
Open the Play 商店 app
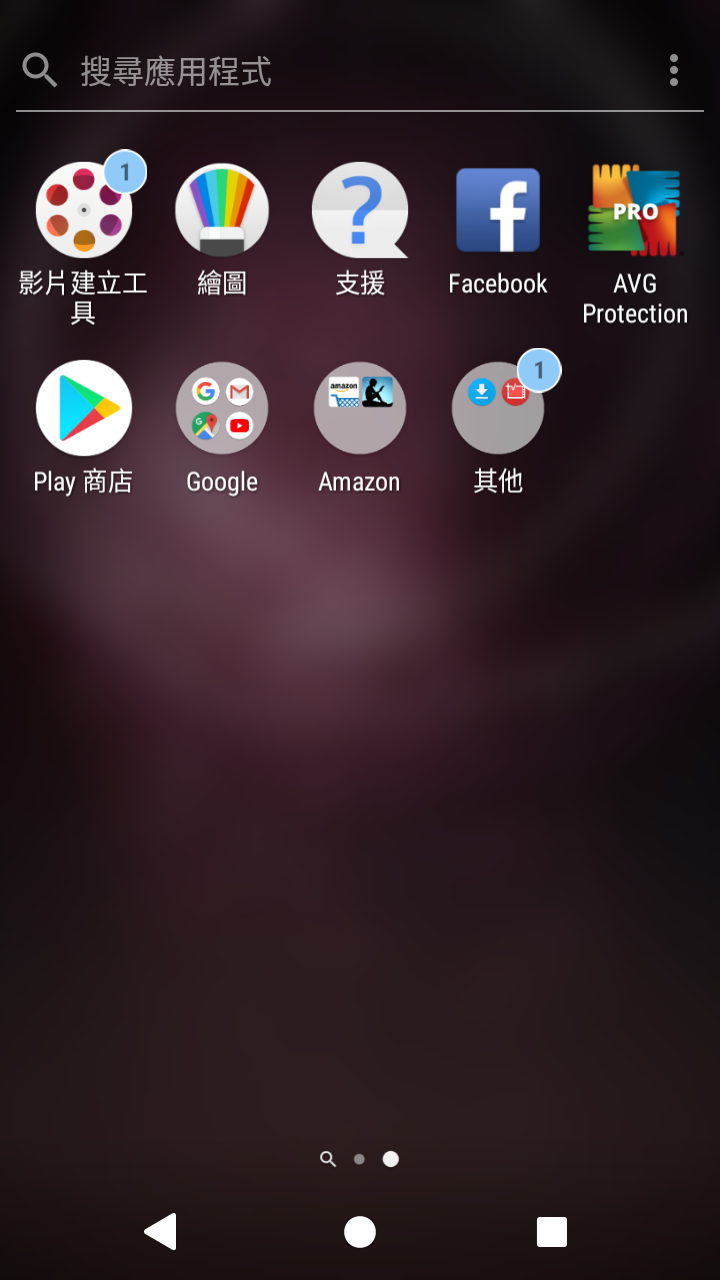(84, 408)
